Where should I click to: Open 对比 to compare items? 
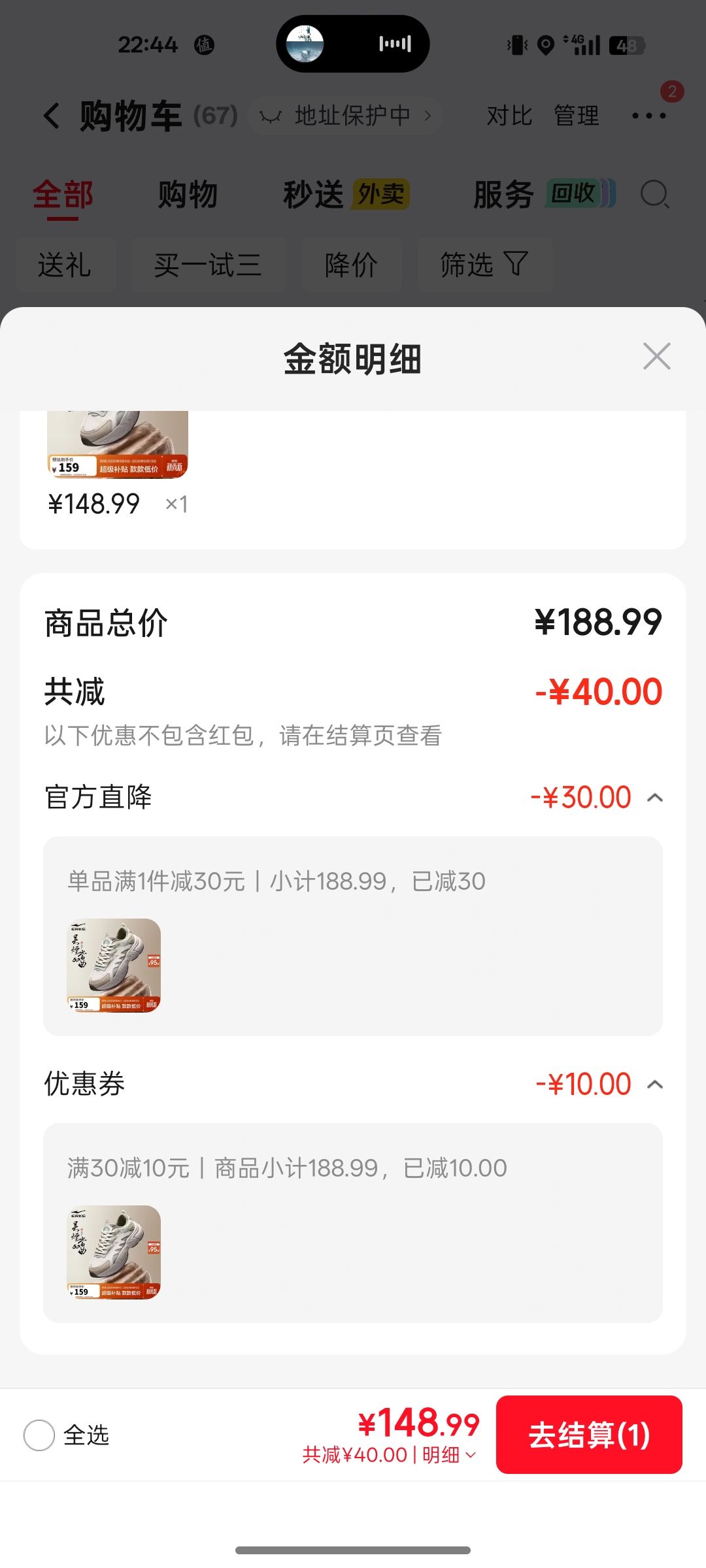point(509,116)
